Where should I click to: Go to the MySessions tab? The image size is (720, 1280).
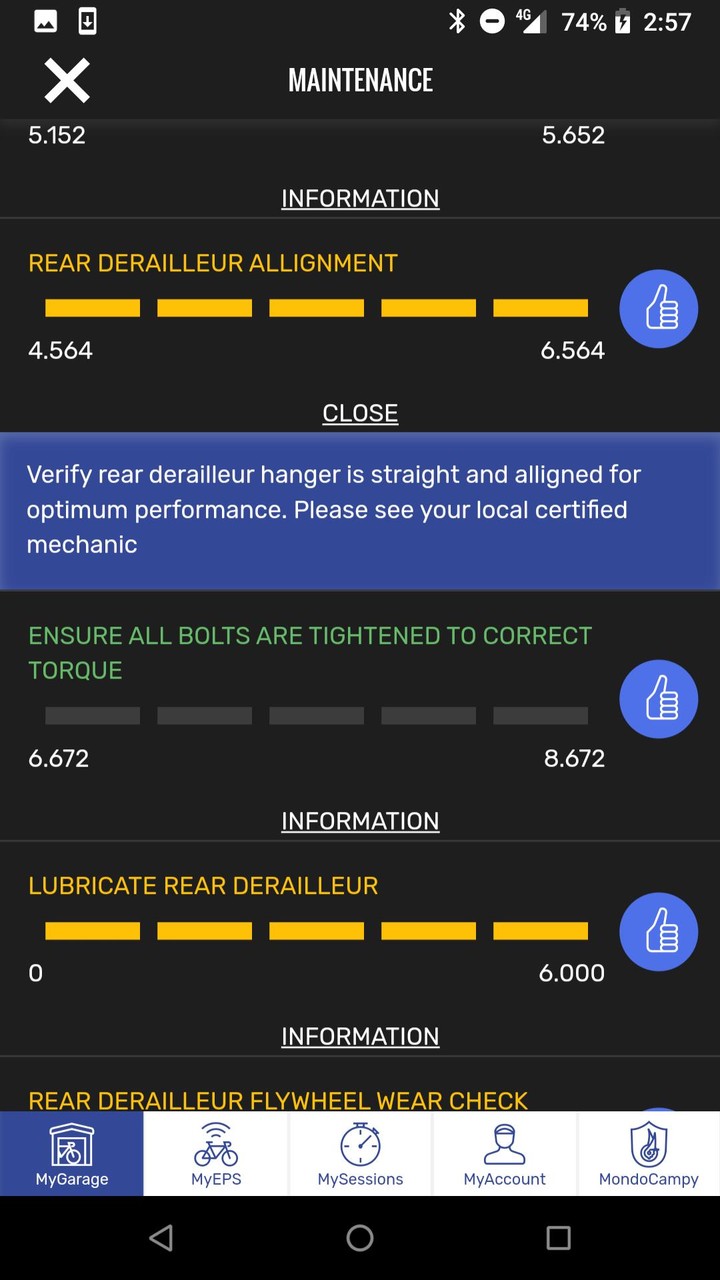click(x=360, y=1154)
